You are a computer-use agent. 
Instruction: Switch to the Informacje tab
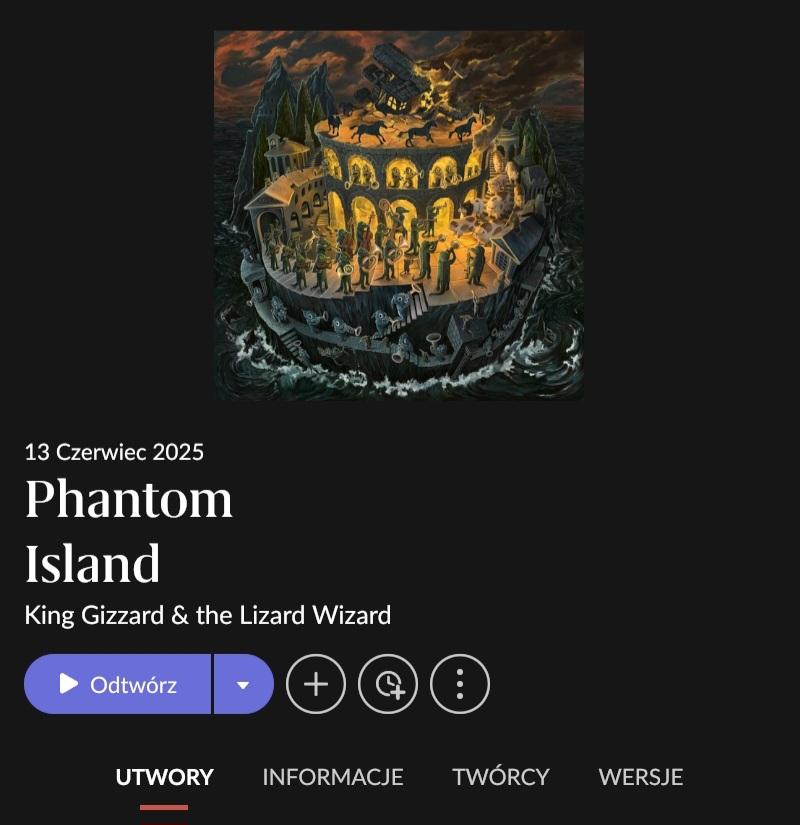(x=332, y=777)
